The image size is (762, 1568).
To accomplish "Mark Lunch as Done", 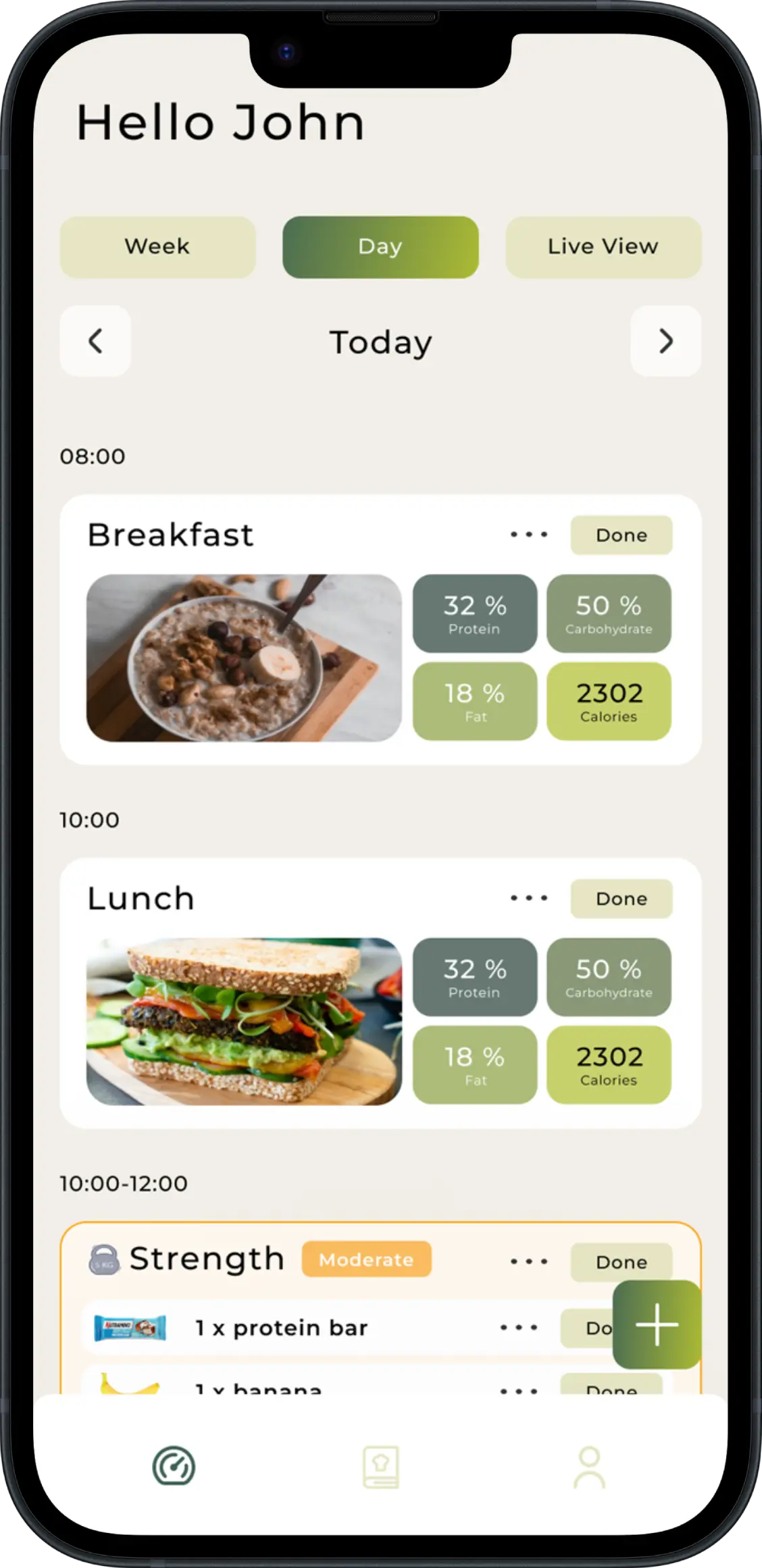I will pos(621,898).
